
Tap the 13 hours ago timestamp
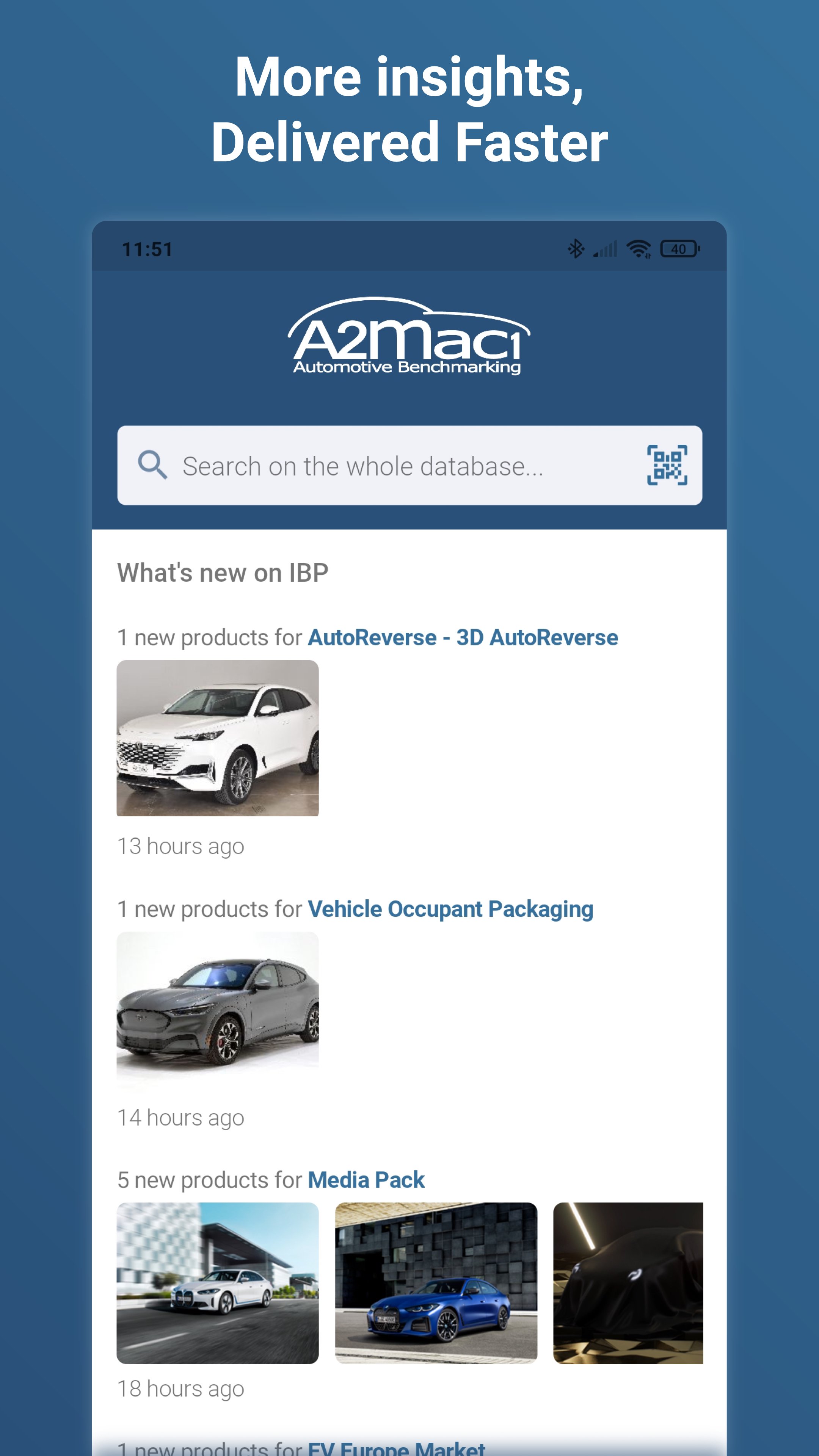[180, 846]
